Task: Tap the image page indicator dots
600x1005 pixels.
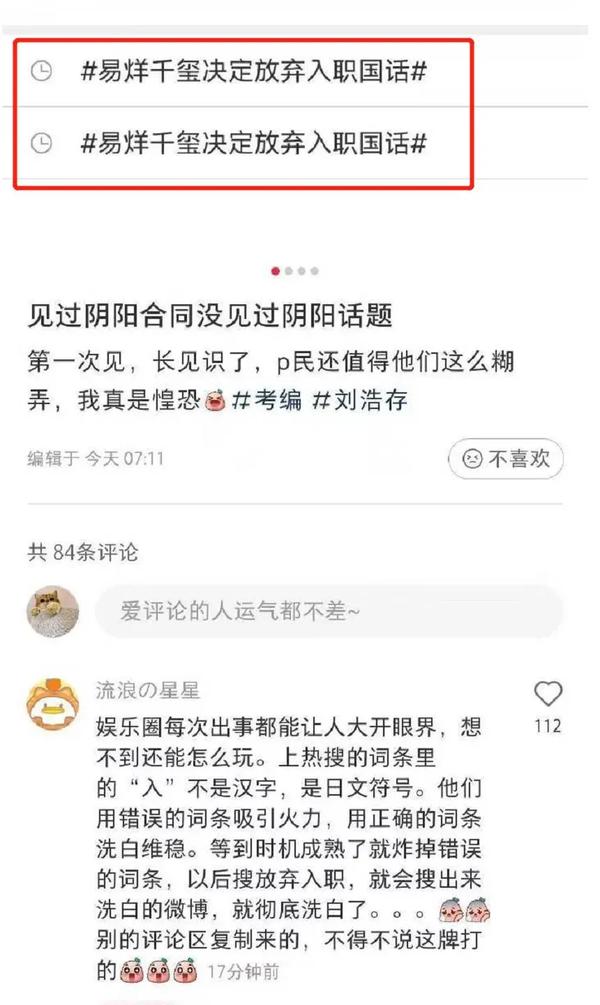Action: [295, 271]
